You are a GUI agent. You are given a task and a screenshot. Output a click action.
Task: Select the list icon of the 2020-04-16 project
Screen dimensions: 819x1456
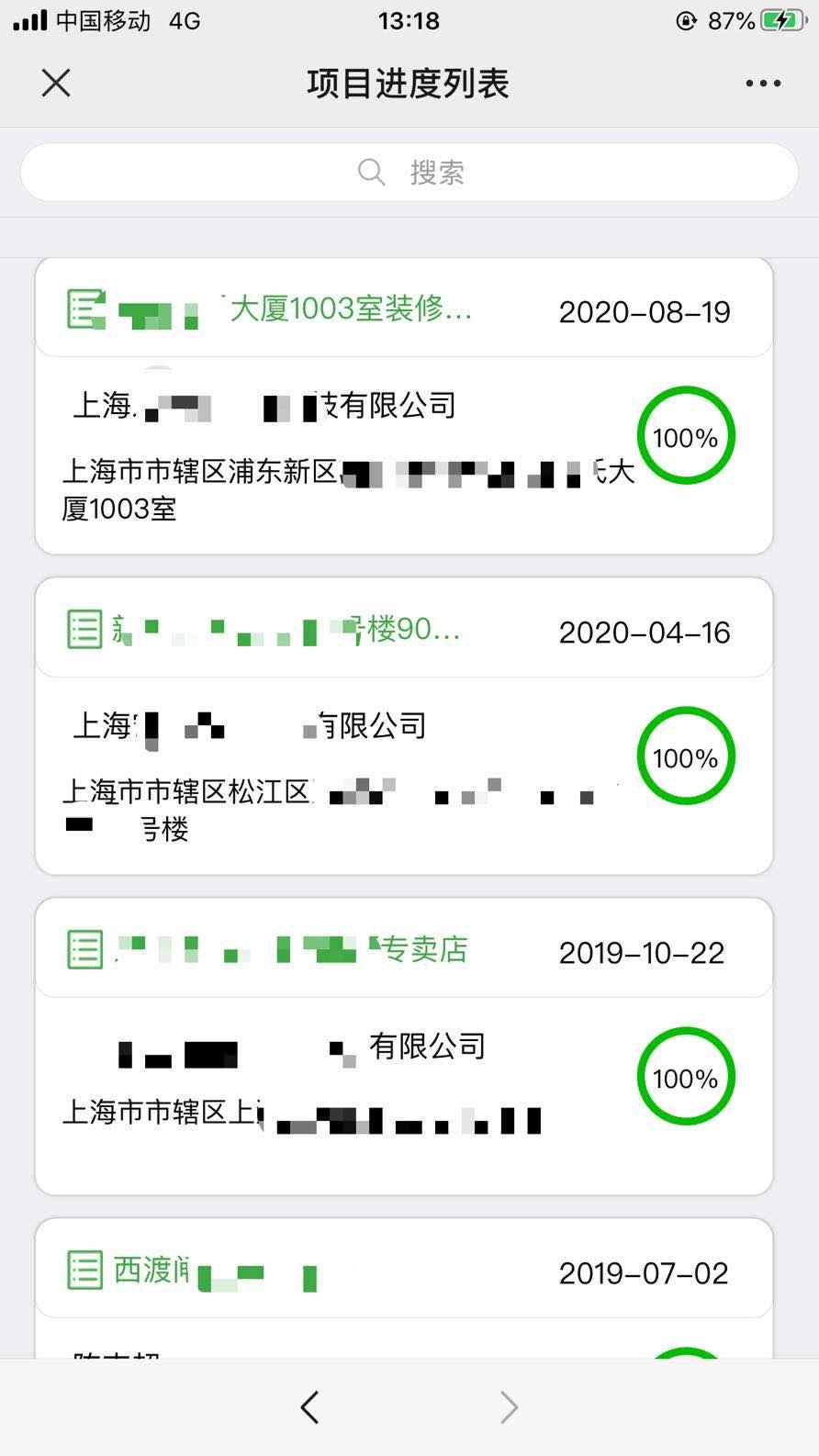pos(84,628)
